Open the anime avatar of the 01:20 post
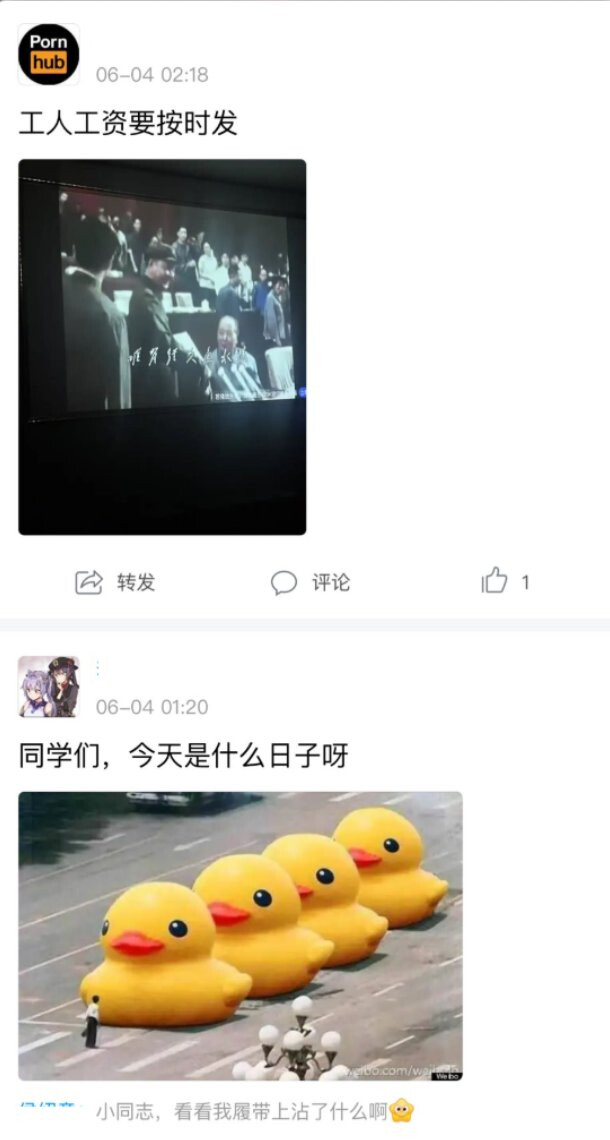Viewport: 610px width, 1140px height. (x=48, y=687)
